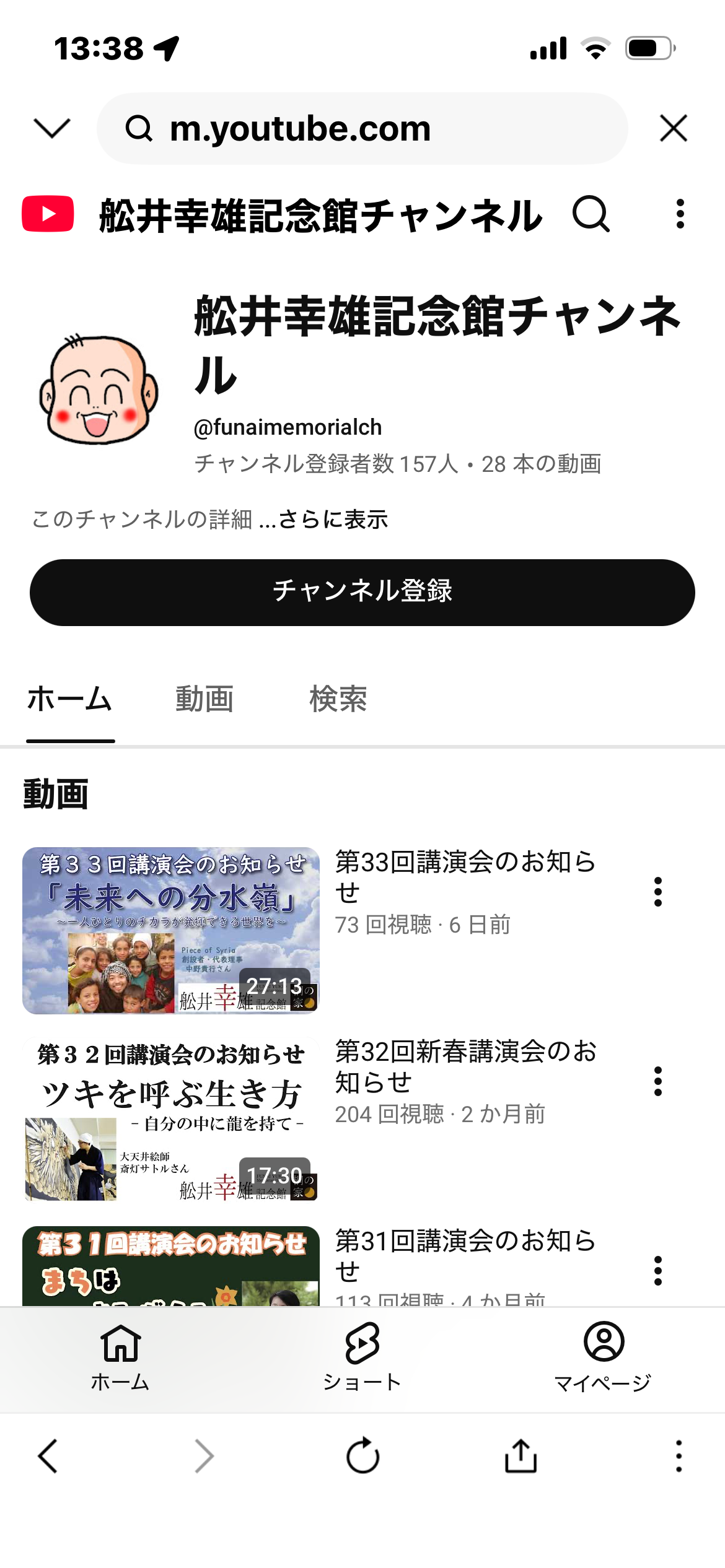Share the page via browser toolbar
Viewport: 725px width, 1568px height.
click(x=521, y=1455)
